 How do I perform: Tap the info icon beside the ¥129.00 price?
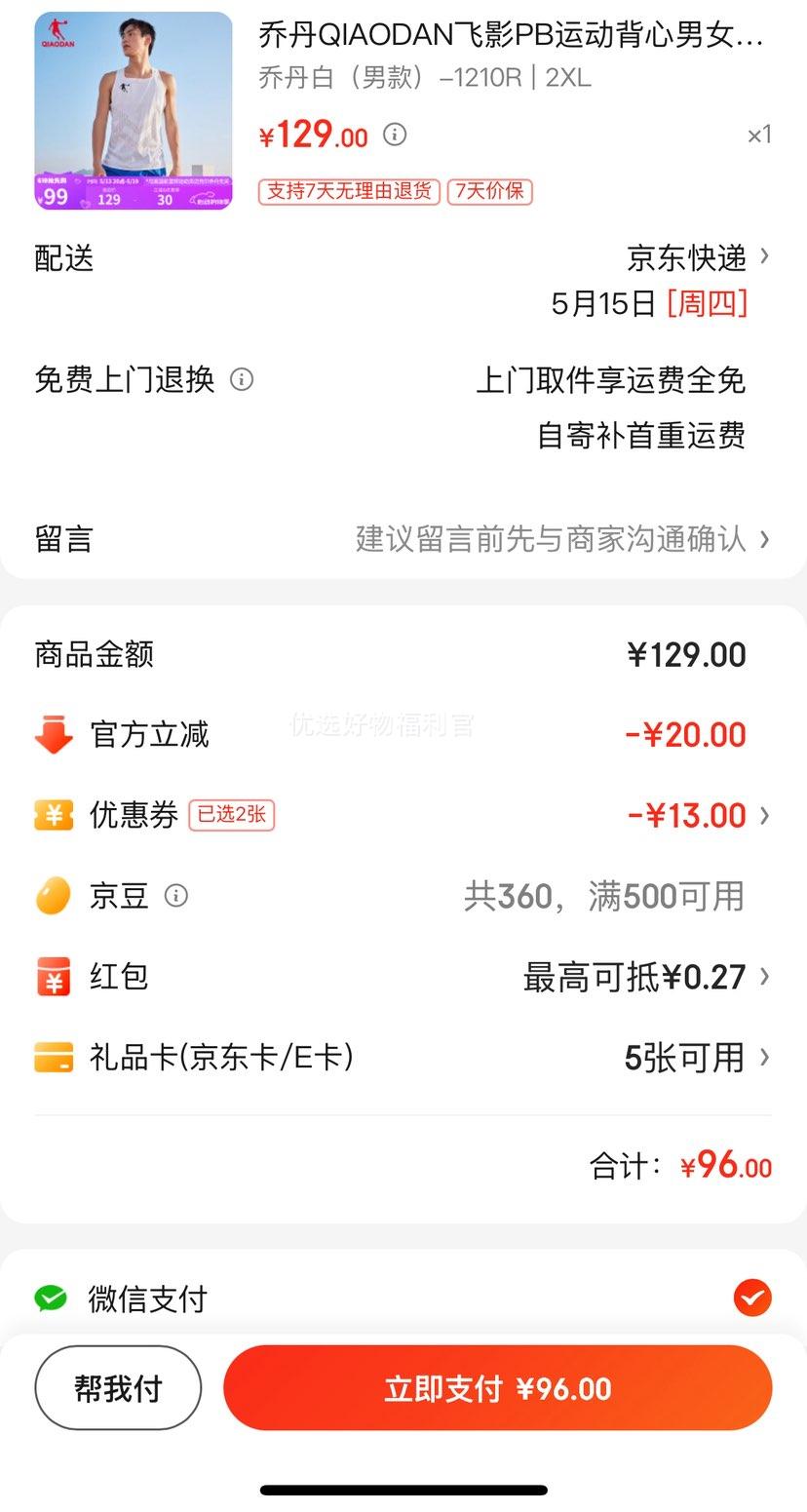click(x=395, y=135)
